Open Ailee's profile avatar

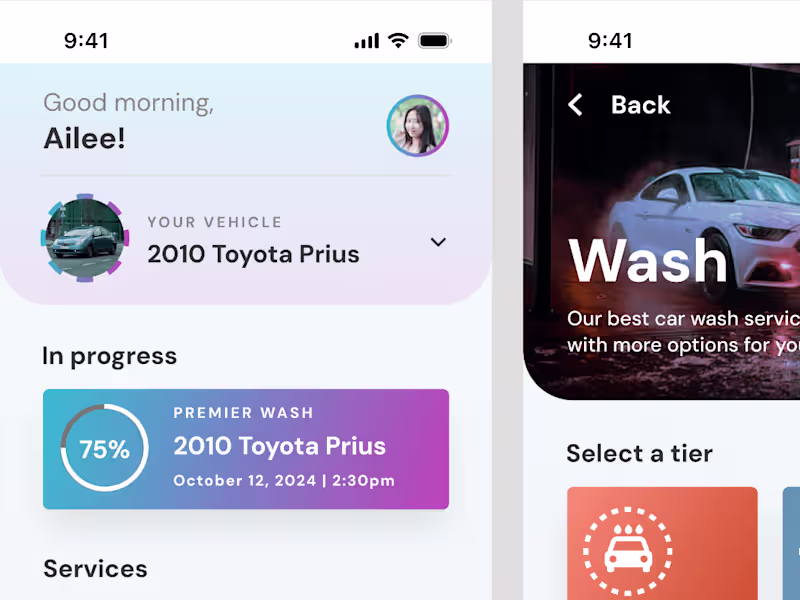[x=417, y=127]
